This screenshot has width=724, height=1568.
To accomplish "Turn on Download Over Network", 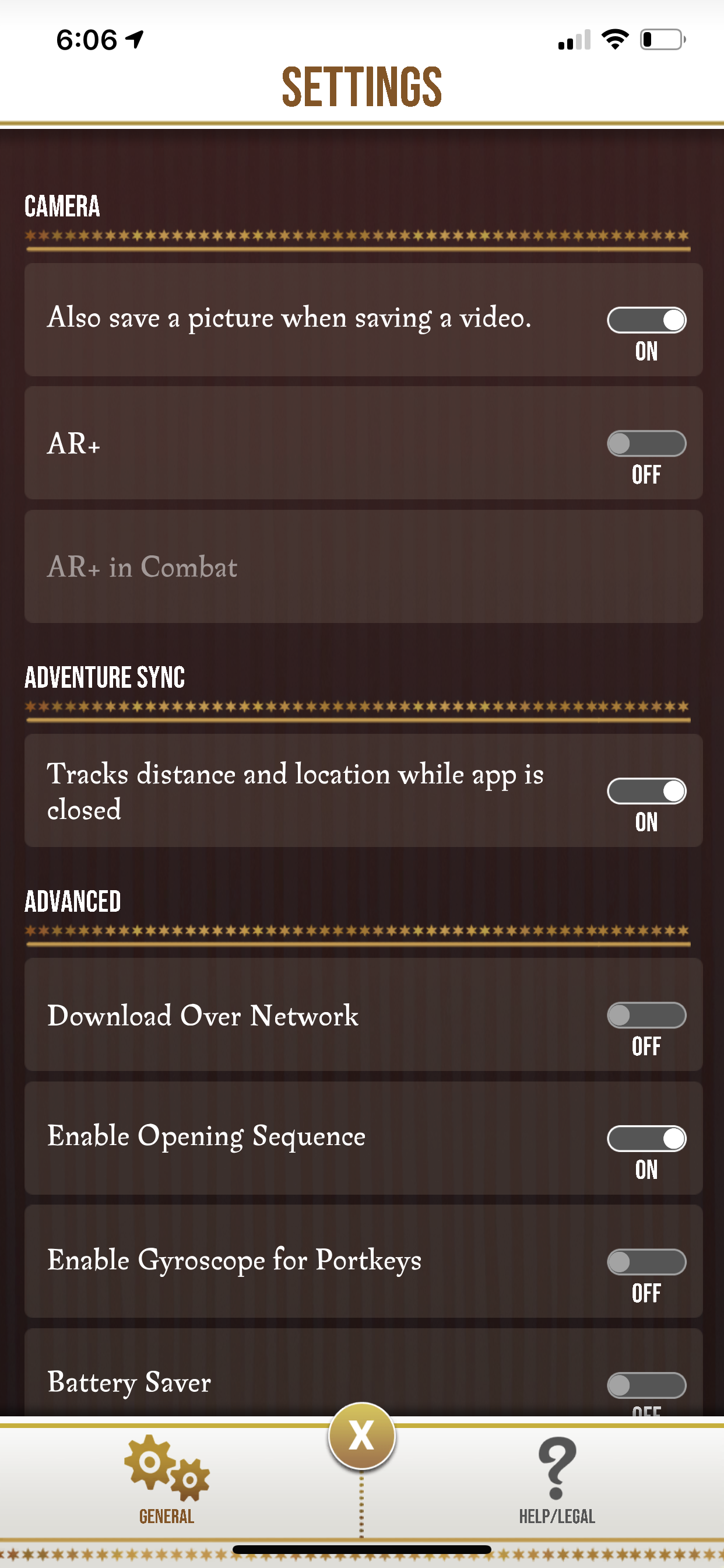I will [x=646, y=1016].
